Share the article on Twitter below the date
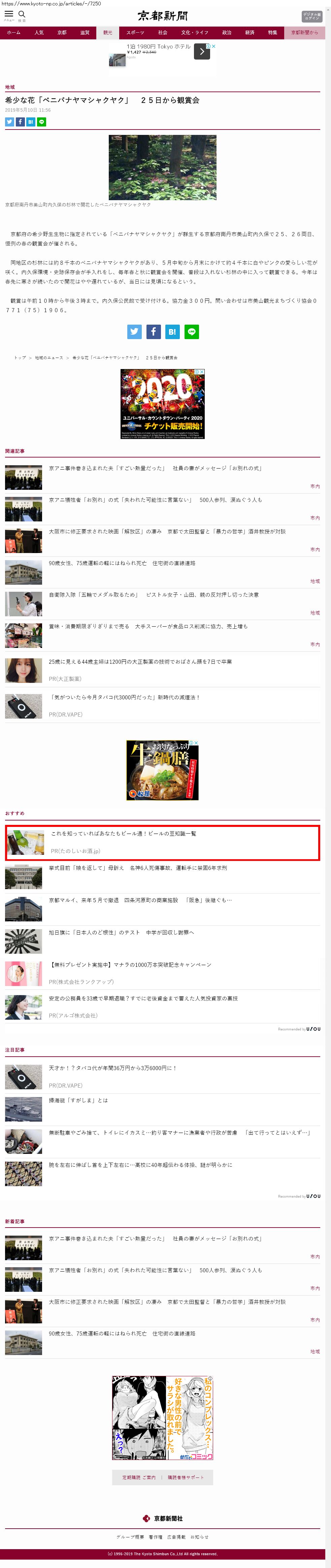Viewport: 331px width, 1568px height. click(9, 122)
